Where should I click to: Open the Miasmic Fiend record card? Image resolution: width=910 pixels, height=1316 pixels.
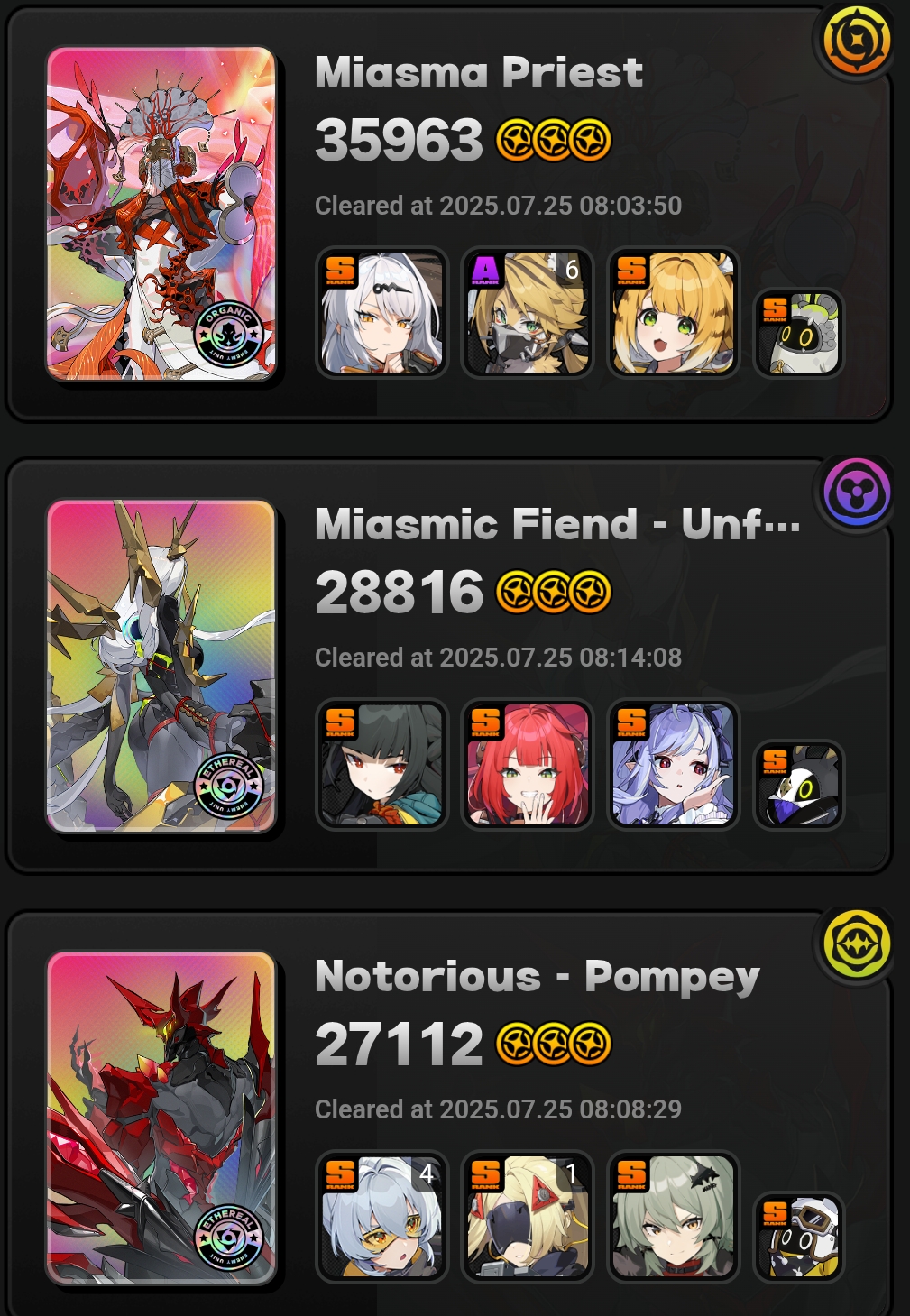[161, 666]
